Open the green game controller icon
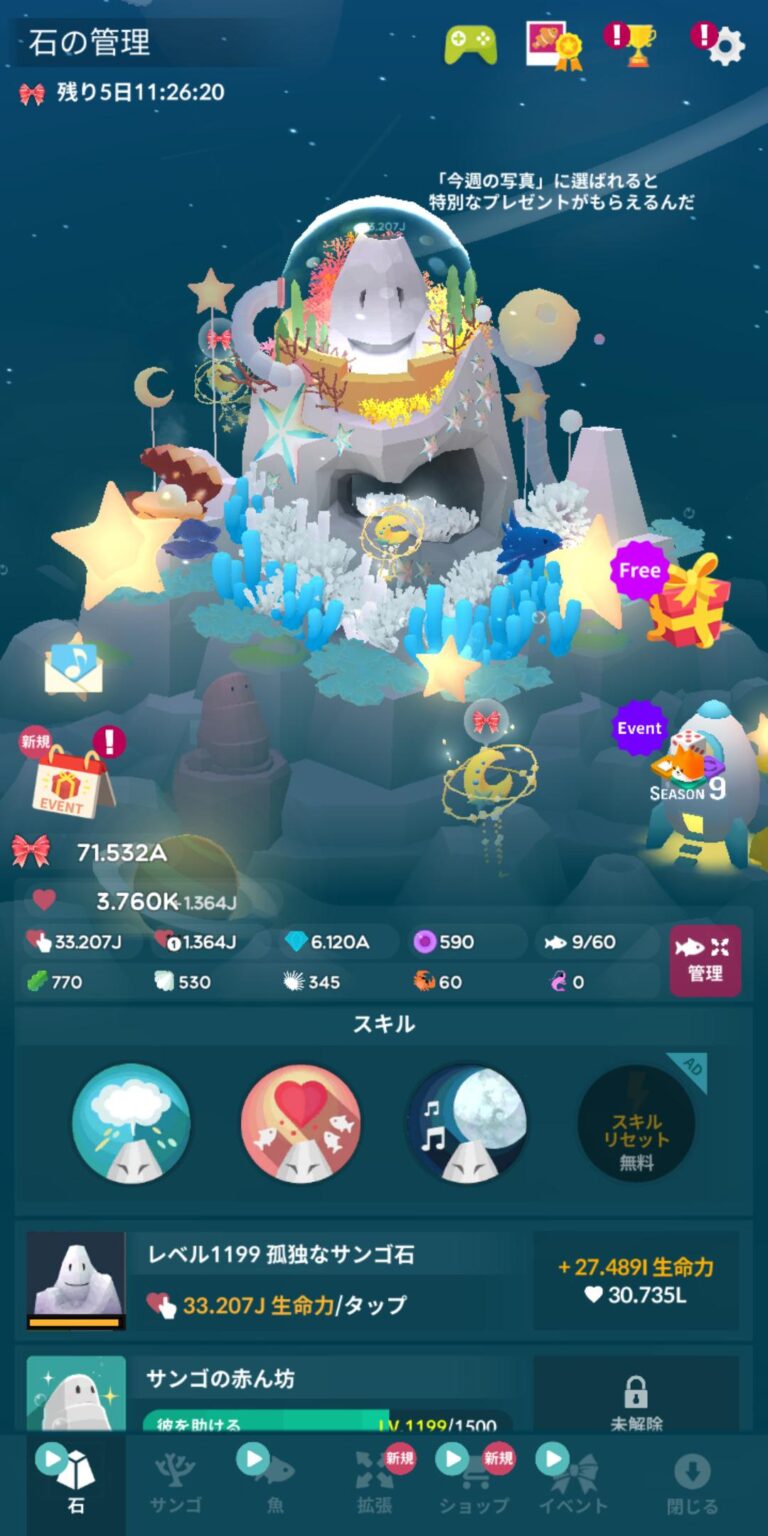The width and height of the screenshot is (768, 1536). point(470,45)
